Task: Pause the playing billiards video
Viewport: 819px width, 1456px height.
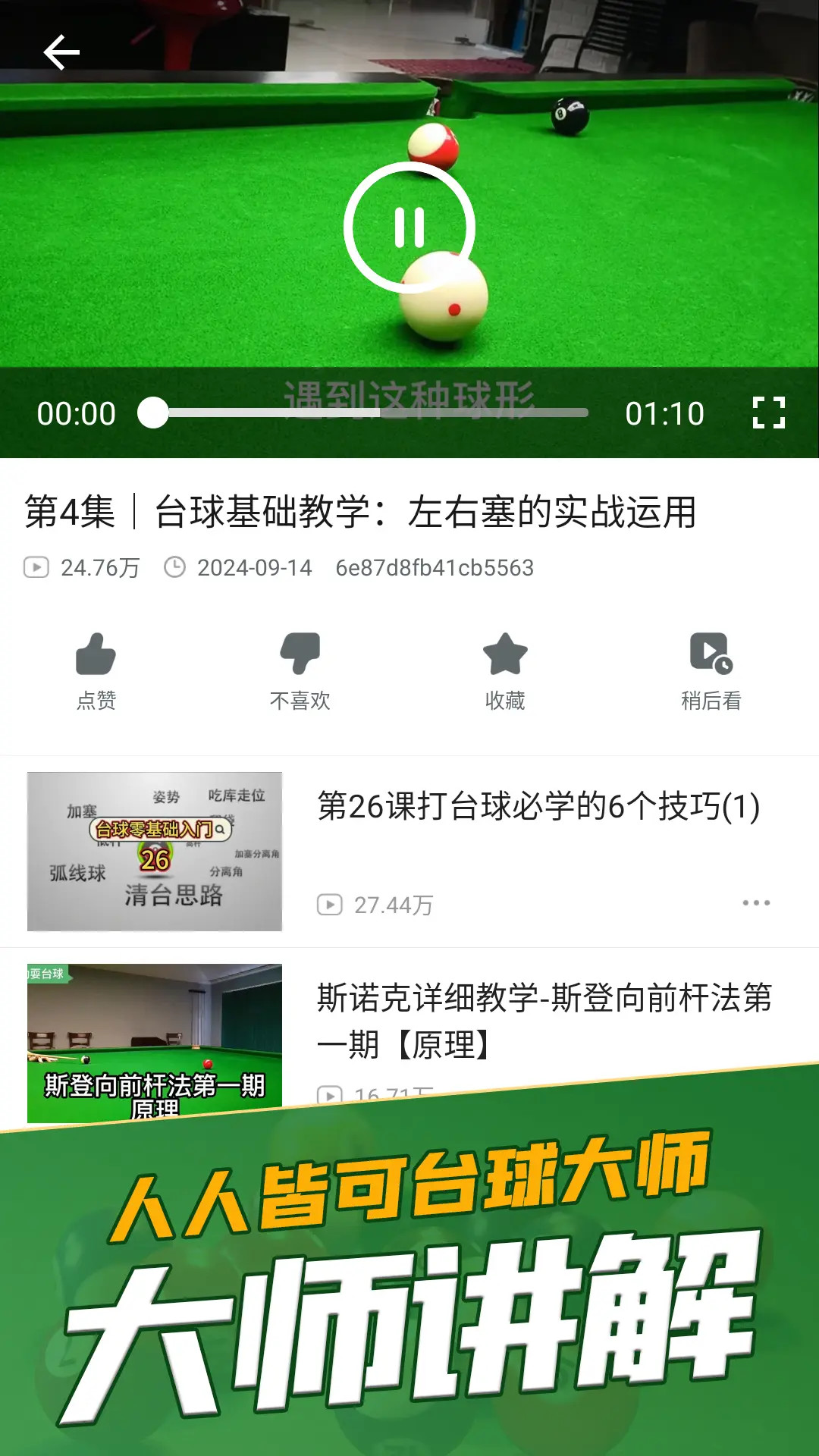Action: tap(409, 228)
